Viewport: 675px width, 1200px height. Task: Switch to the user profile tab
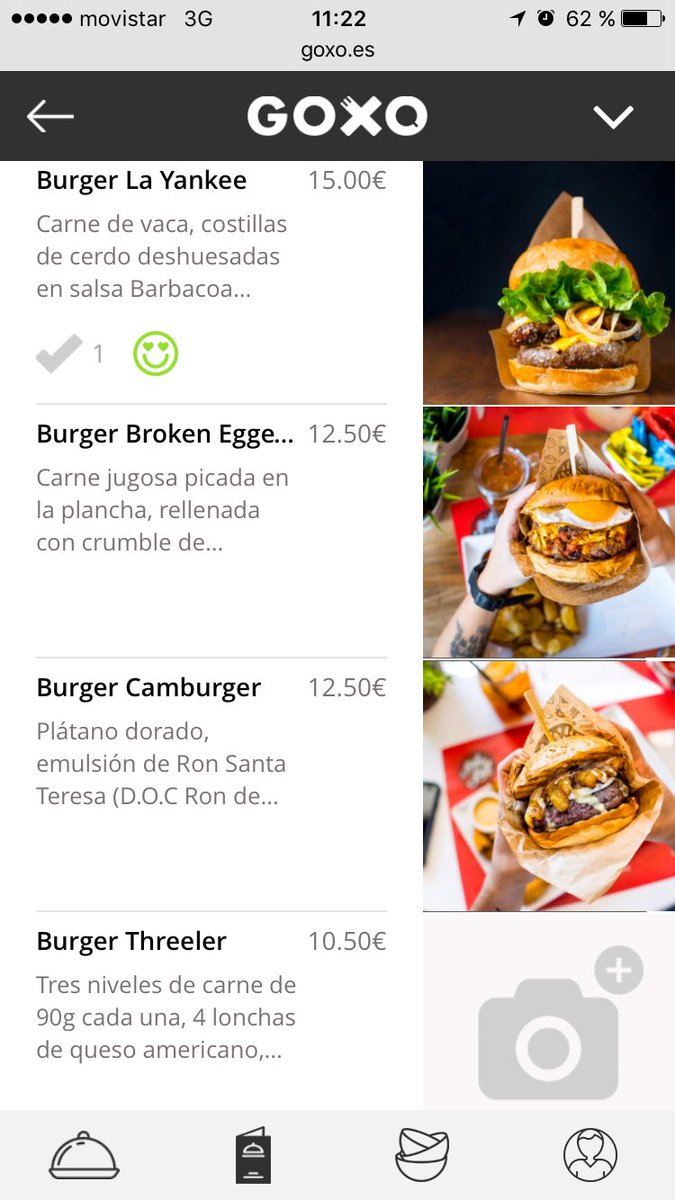pos(590,1156)
